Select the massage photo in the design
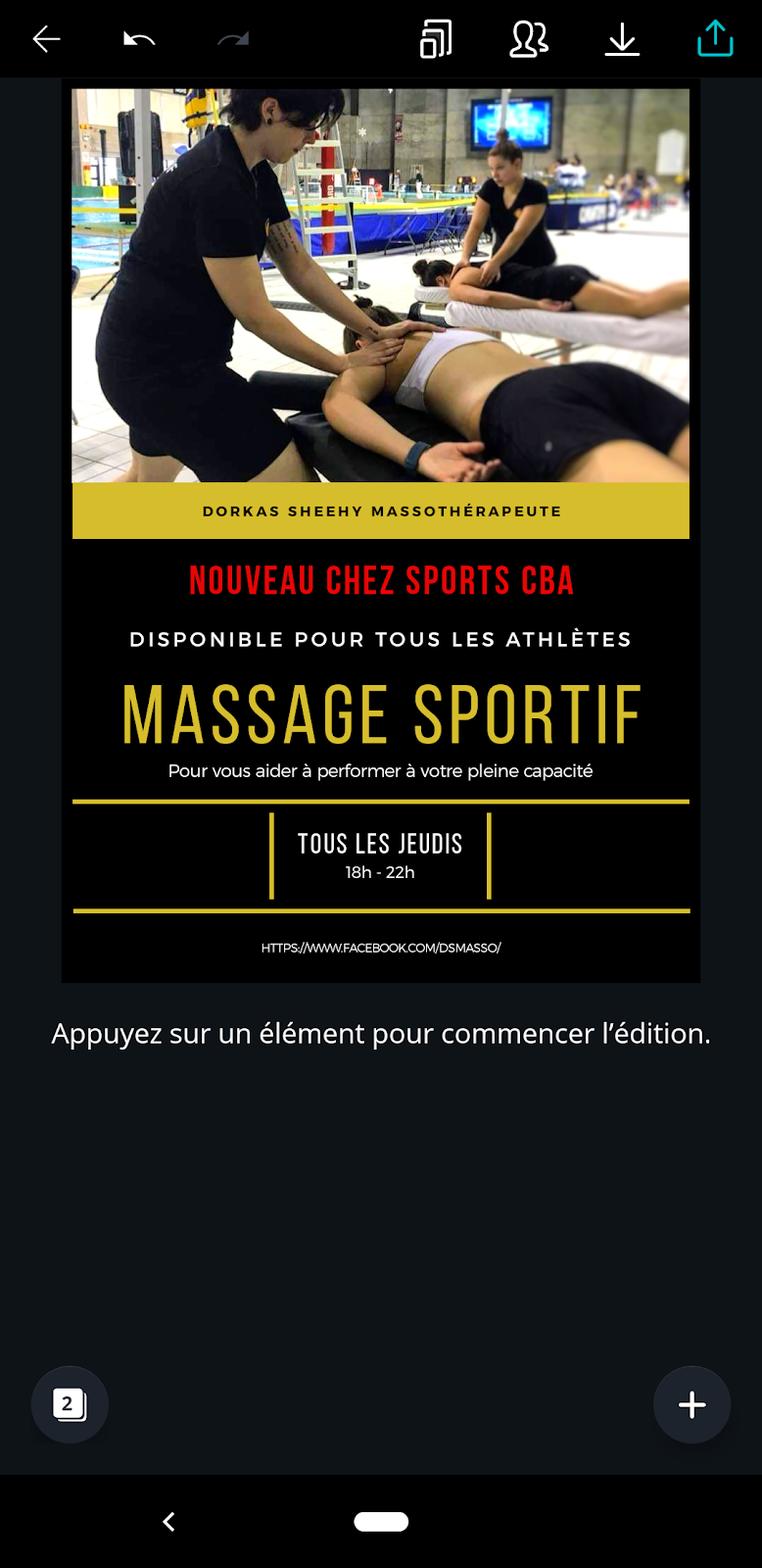 click(x=381, y=284)
